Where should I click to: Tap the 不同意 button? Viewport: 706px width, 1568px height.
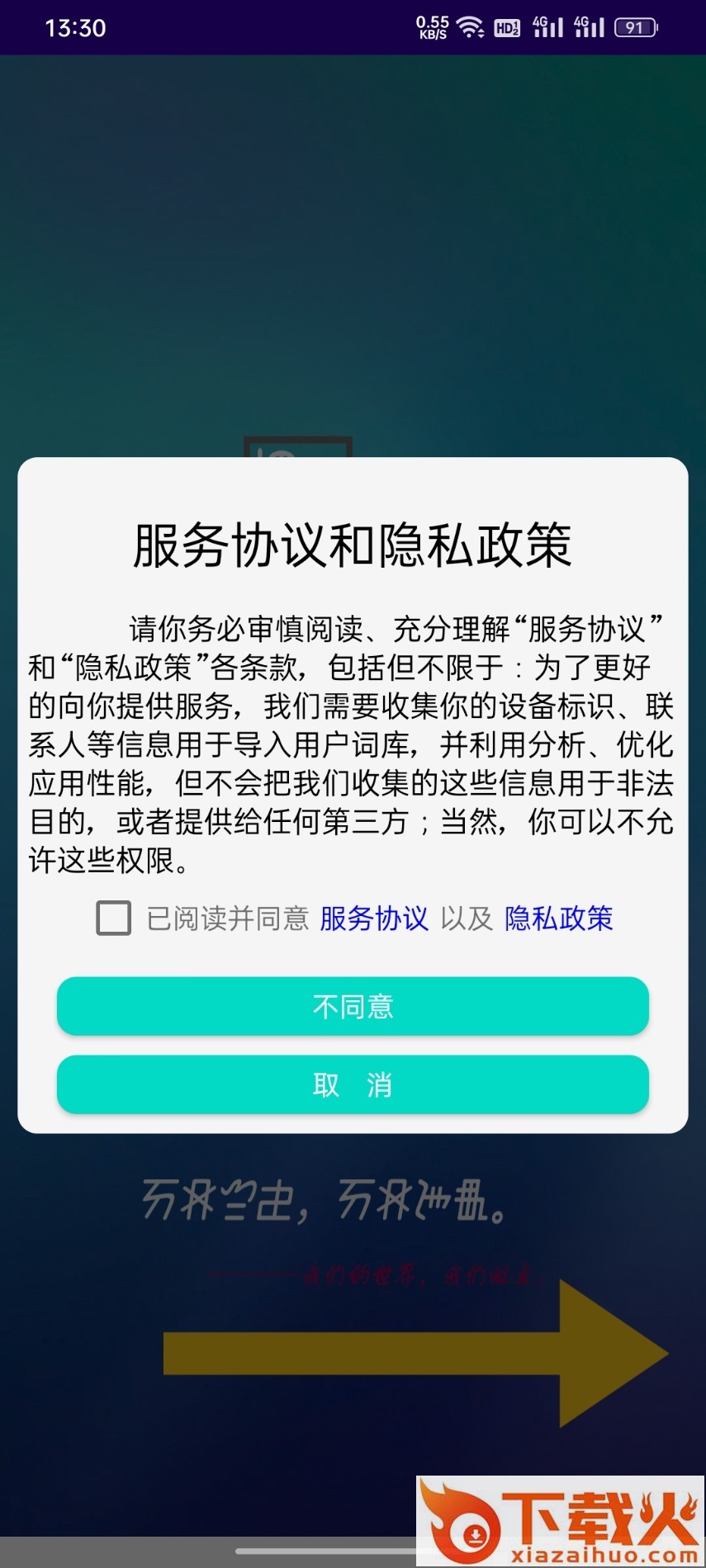353,1006
